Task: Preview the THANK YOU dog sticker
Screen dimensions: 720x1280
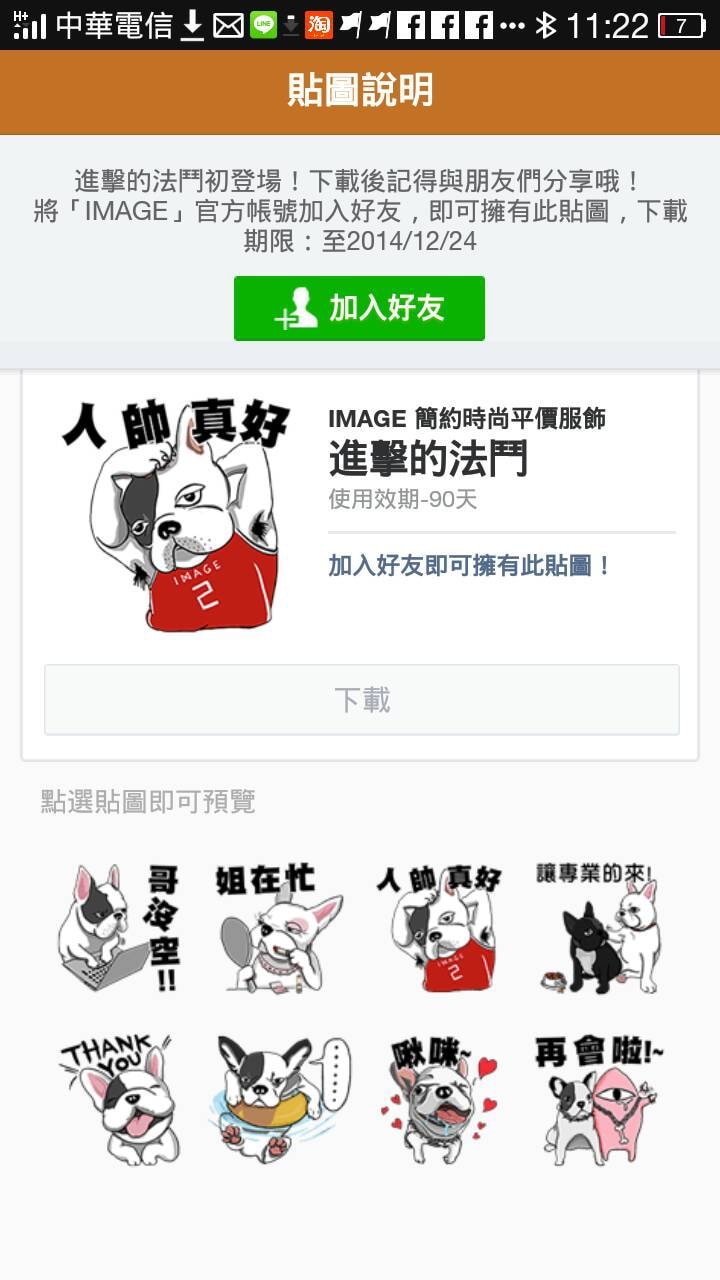Action: tap(118, 1100)
